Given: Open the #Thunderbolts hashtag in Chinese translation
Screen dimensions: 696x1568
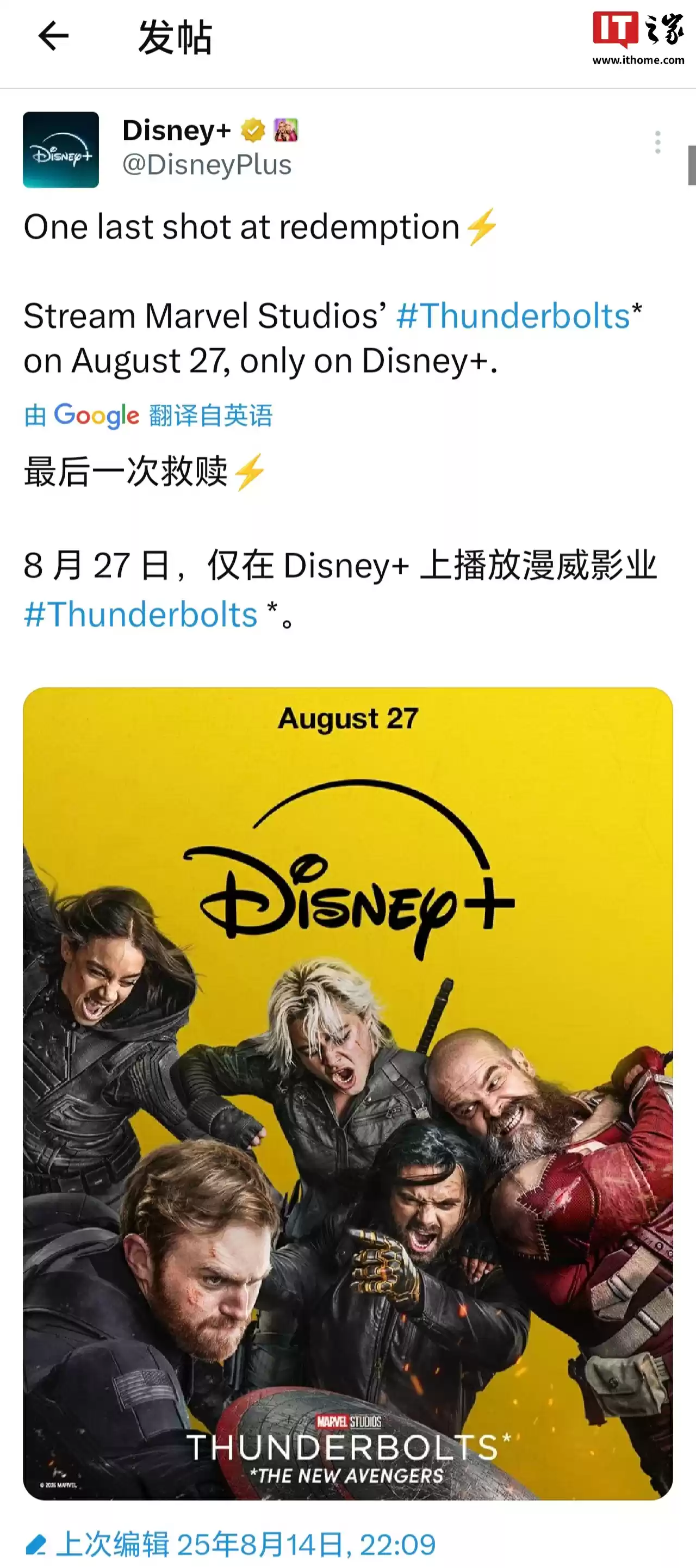Looking at the screenshot, I should click(140, 614).
